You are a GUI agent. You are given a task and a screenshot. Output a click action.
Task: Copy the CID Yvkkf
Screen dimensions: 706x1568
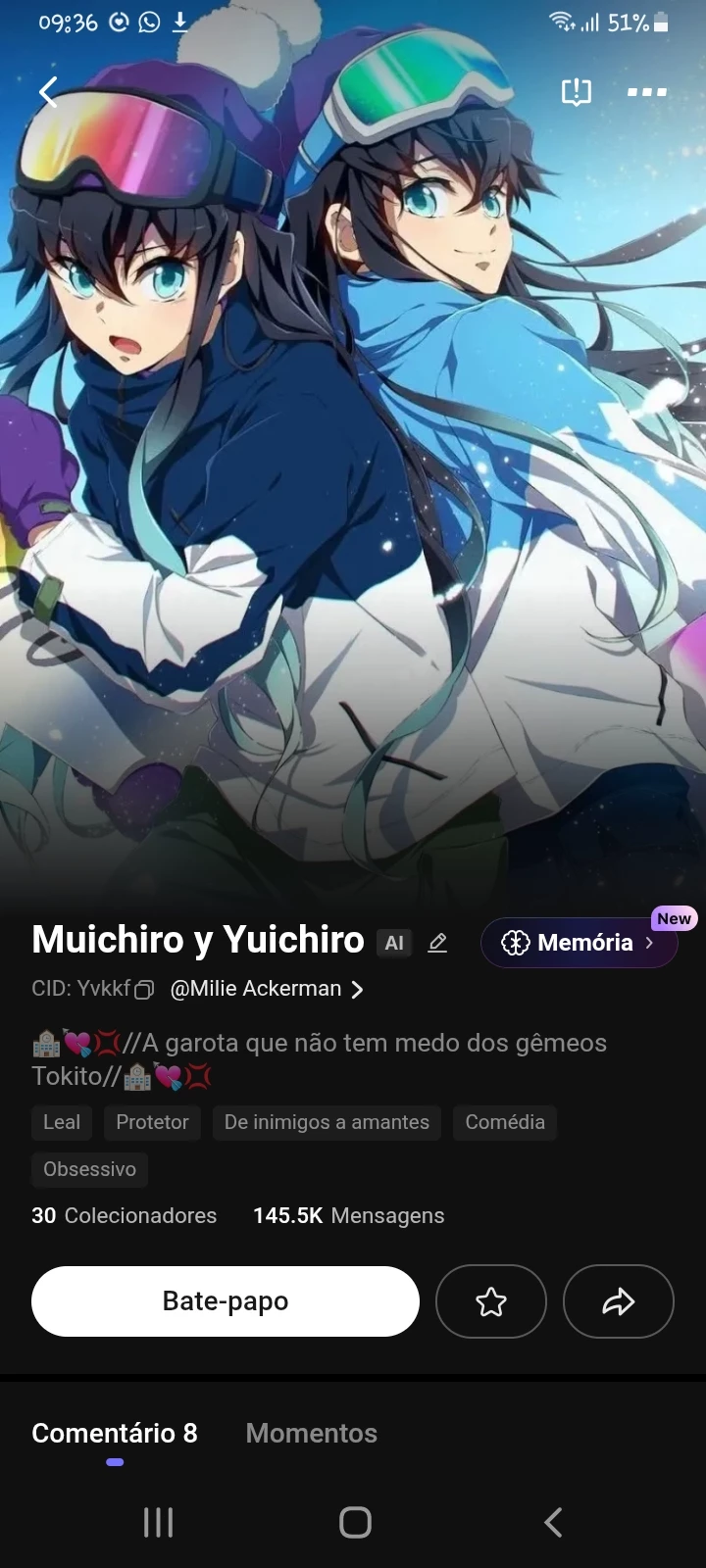[144, 990]
